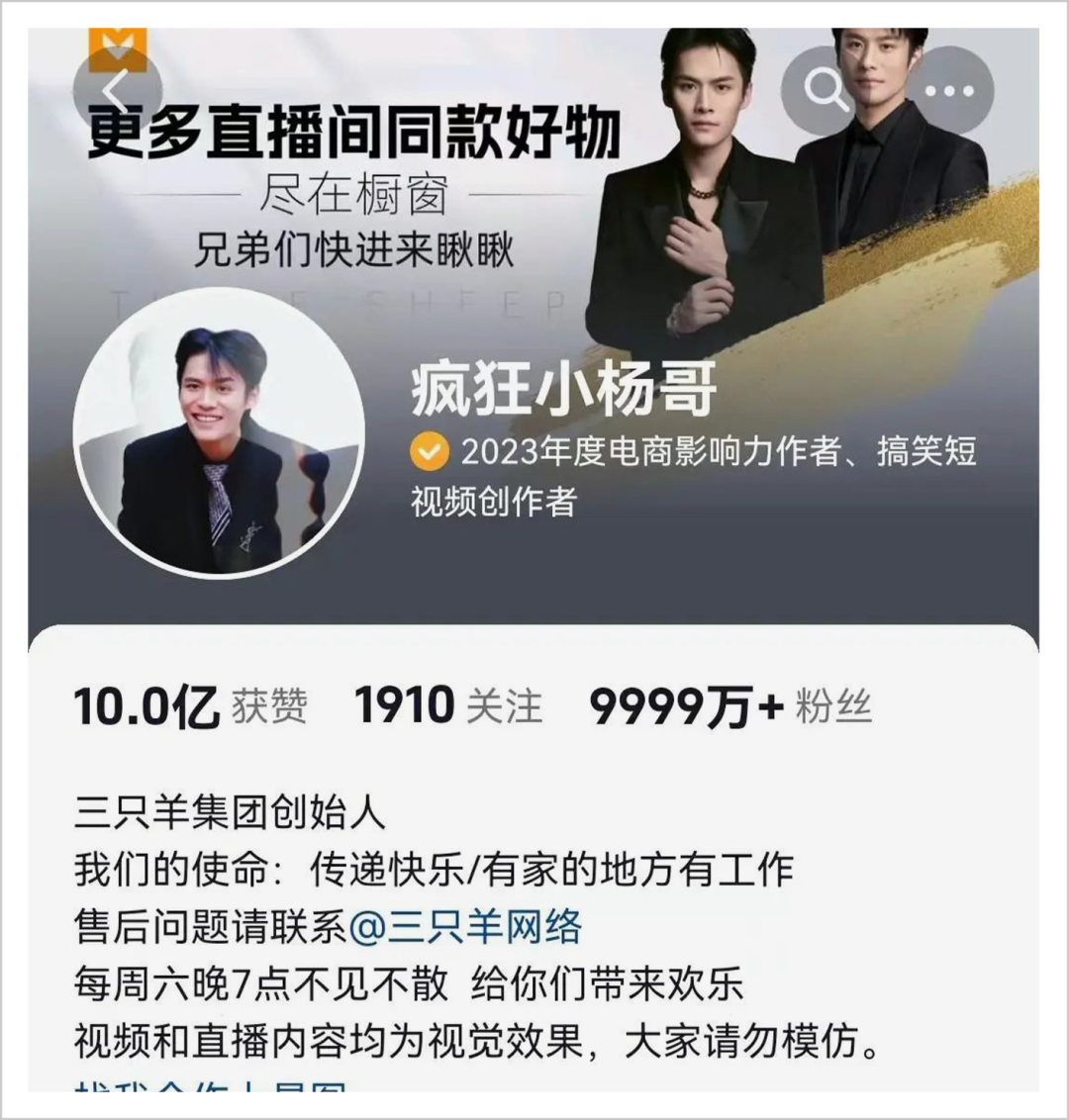
Task: View the 10.0亿 获赞 likes detail
Action: (x=190, y=706)
